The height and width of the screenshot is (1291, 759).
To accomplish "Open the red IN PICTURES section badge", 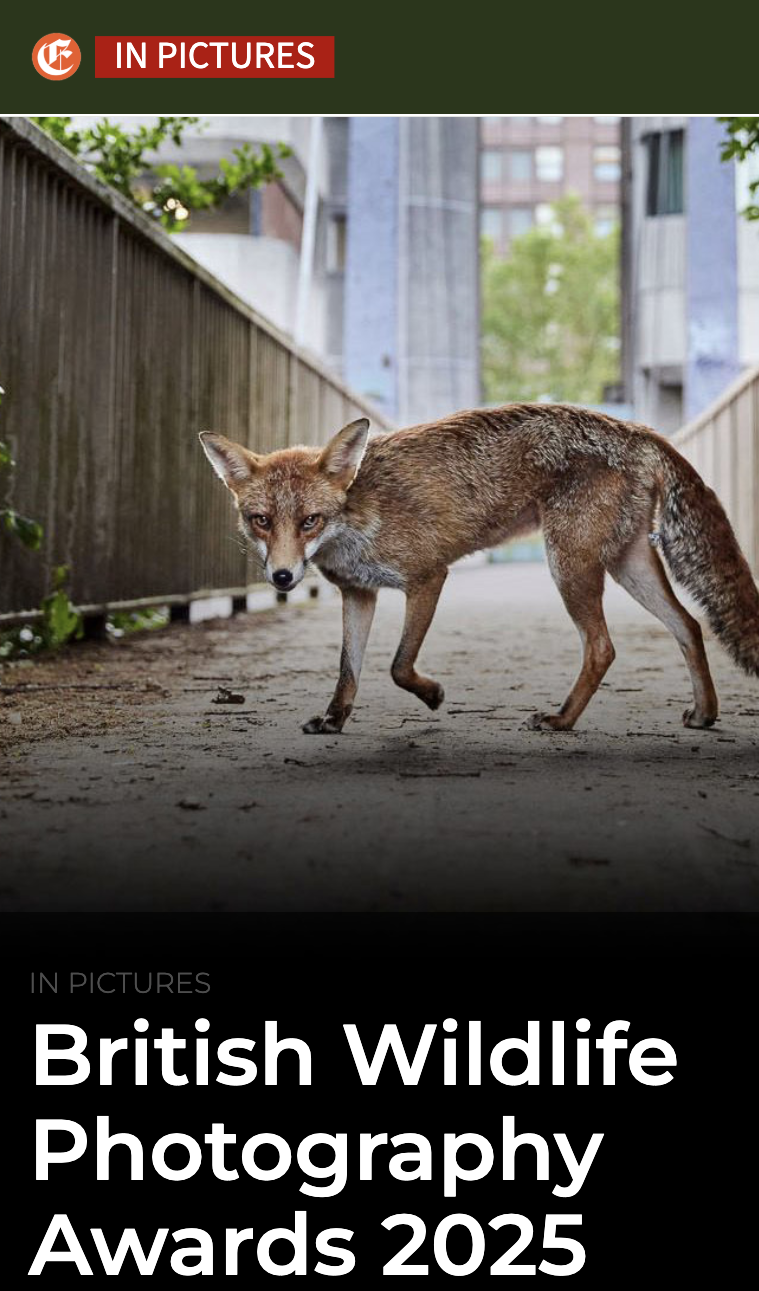I will pos(214,57).
